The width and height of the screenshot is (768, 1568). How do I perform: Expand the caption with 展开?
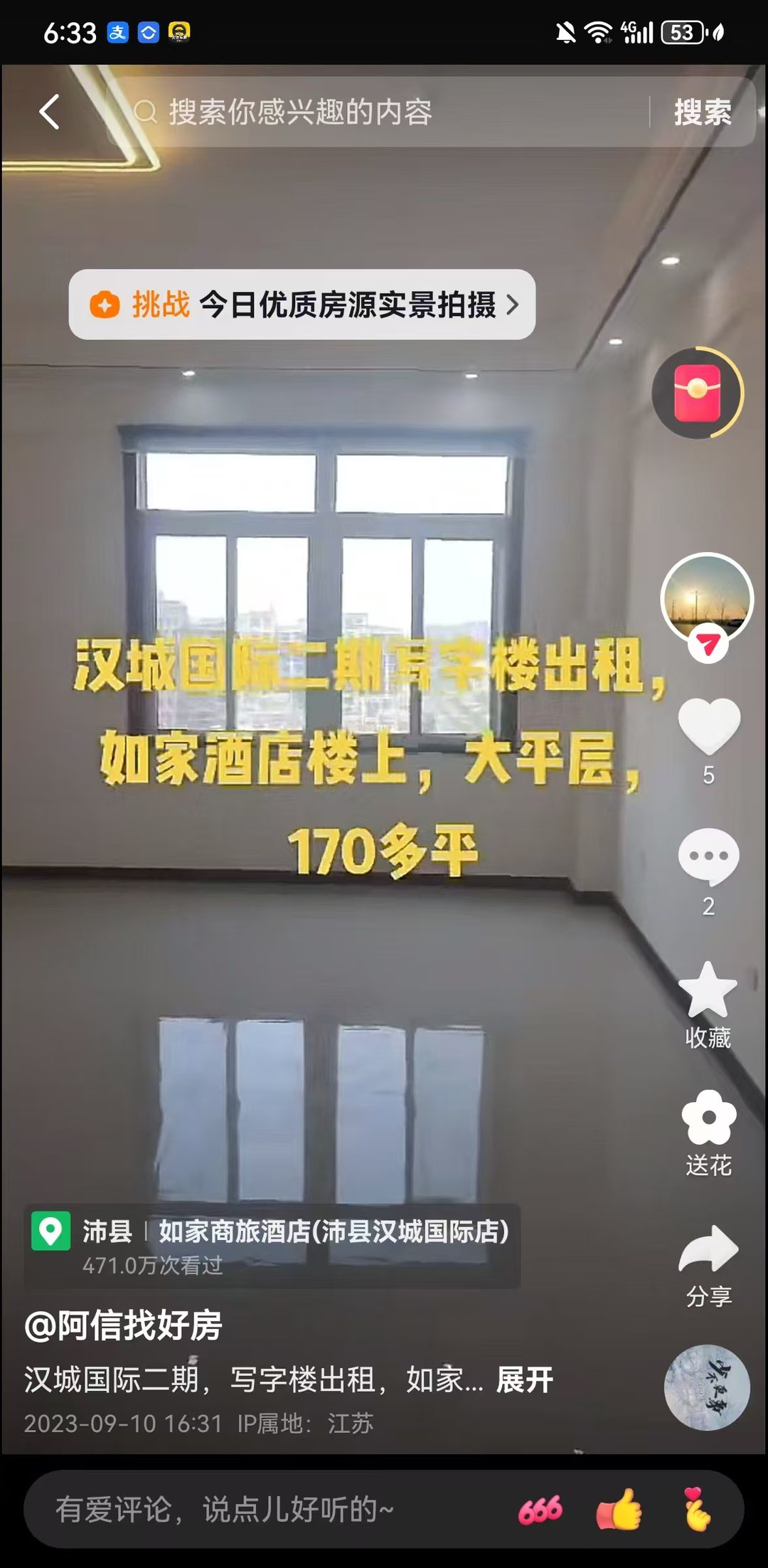pyautogui.click(x=525, y=1379)
